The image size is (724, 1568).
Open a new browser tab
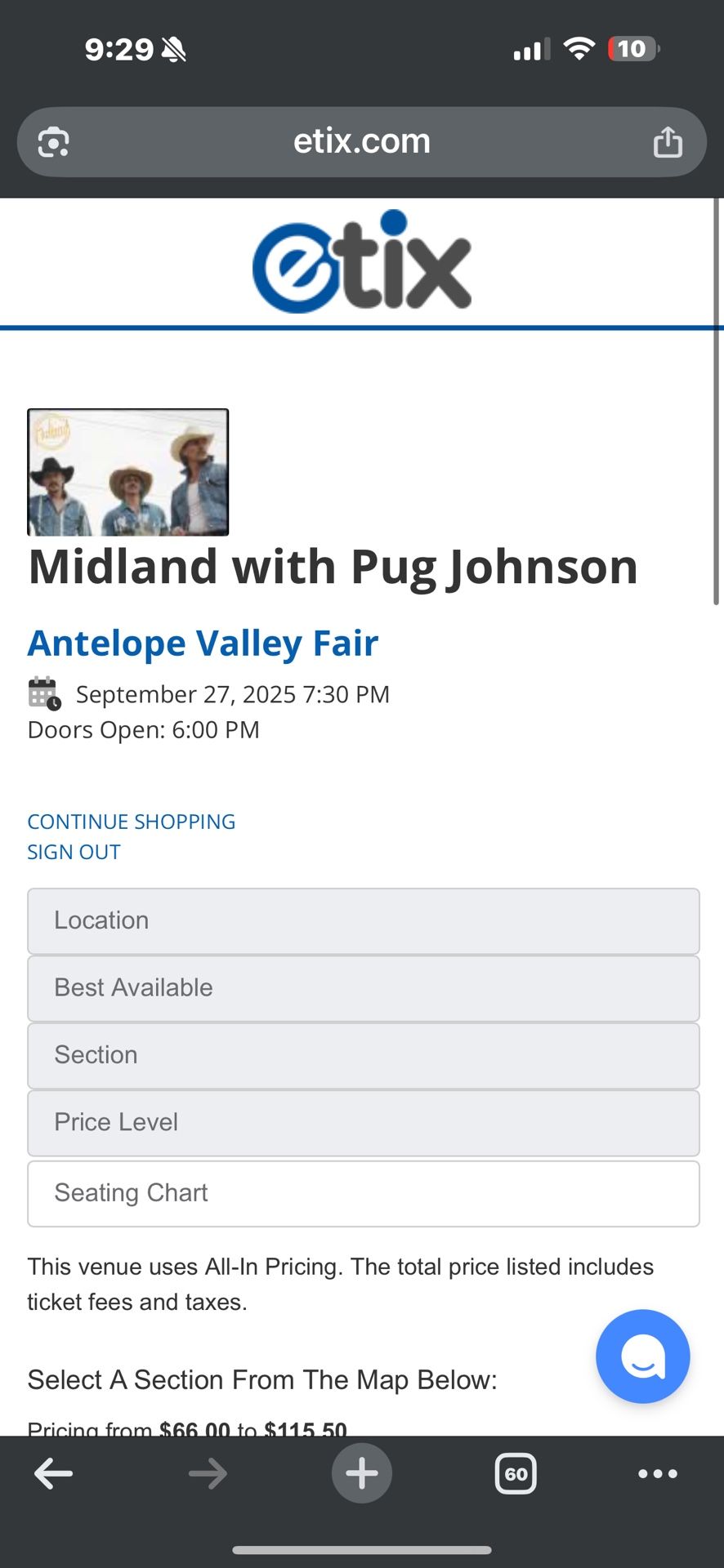pyautogui.click(x=361, y=1473)
